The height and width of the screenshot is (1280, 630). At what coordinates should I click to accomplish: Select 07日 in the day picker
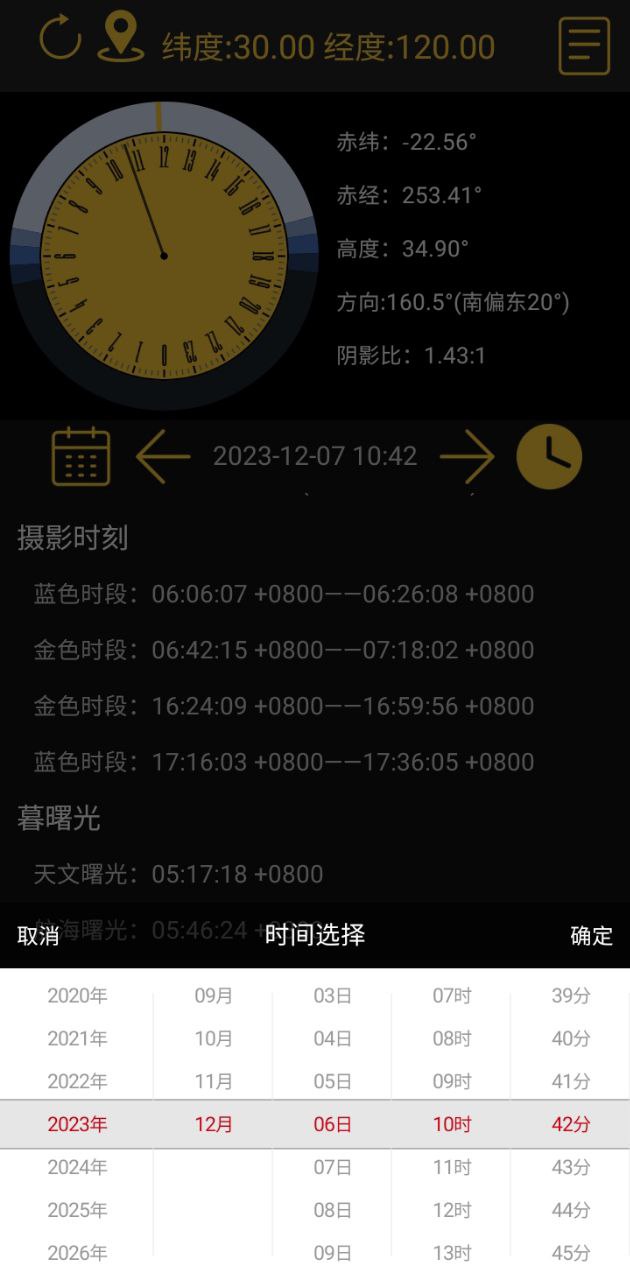click(332, 1167)
